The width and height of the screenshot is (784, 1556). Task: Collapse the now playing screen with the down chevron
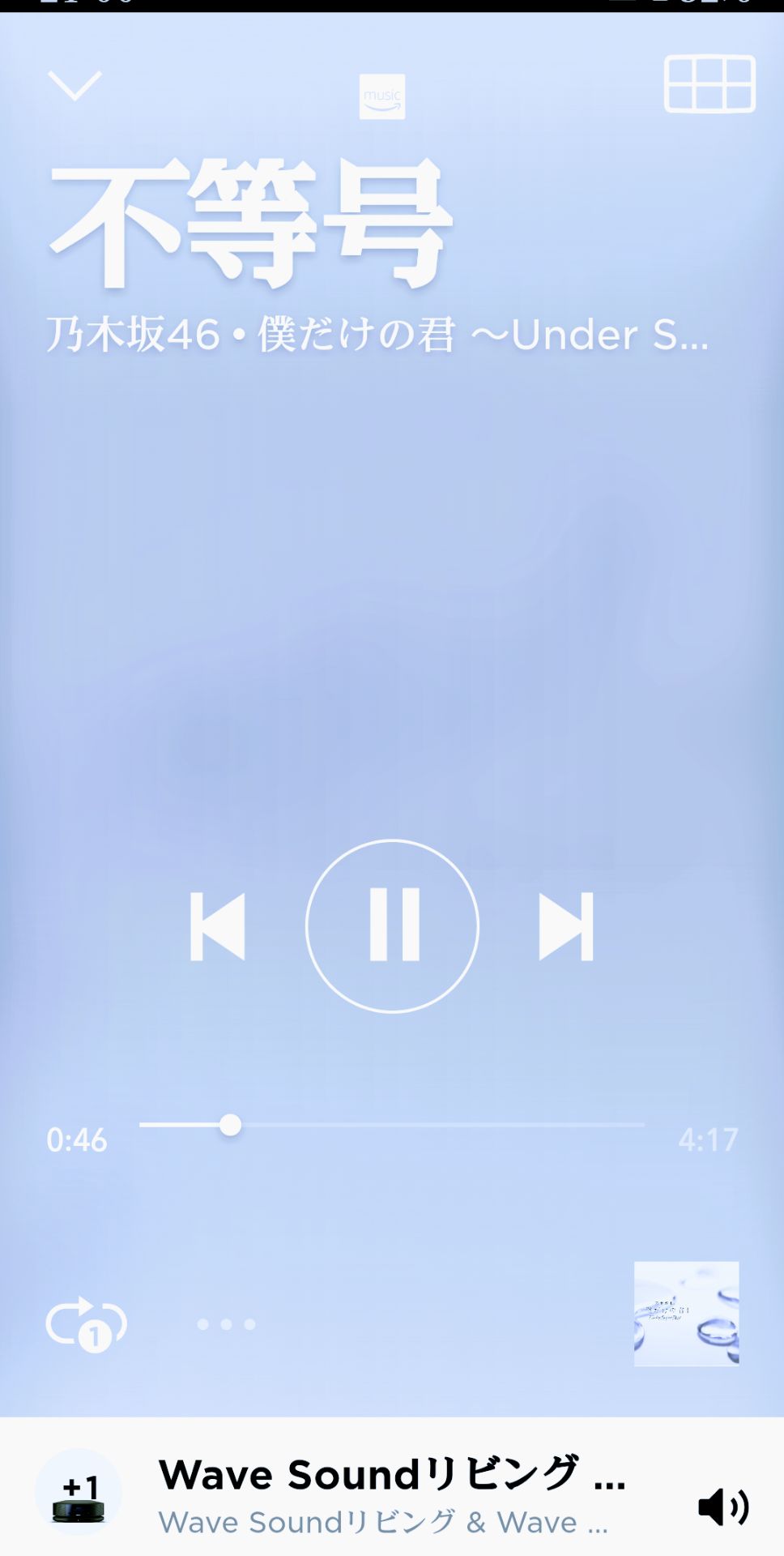point(75,85)
